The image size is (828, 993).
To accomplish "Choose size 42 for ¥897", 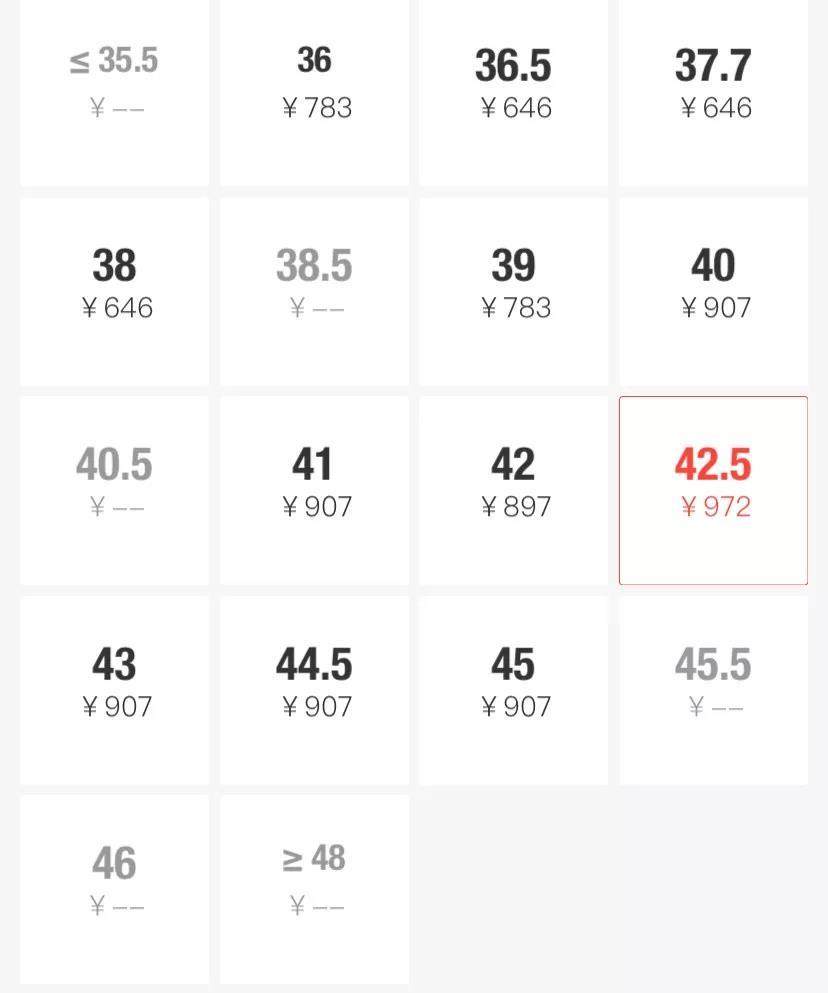I will click(513, 490).
